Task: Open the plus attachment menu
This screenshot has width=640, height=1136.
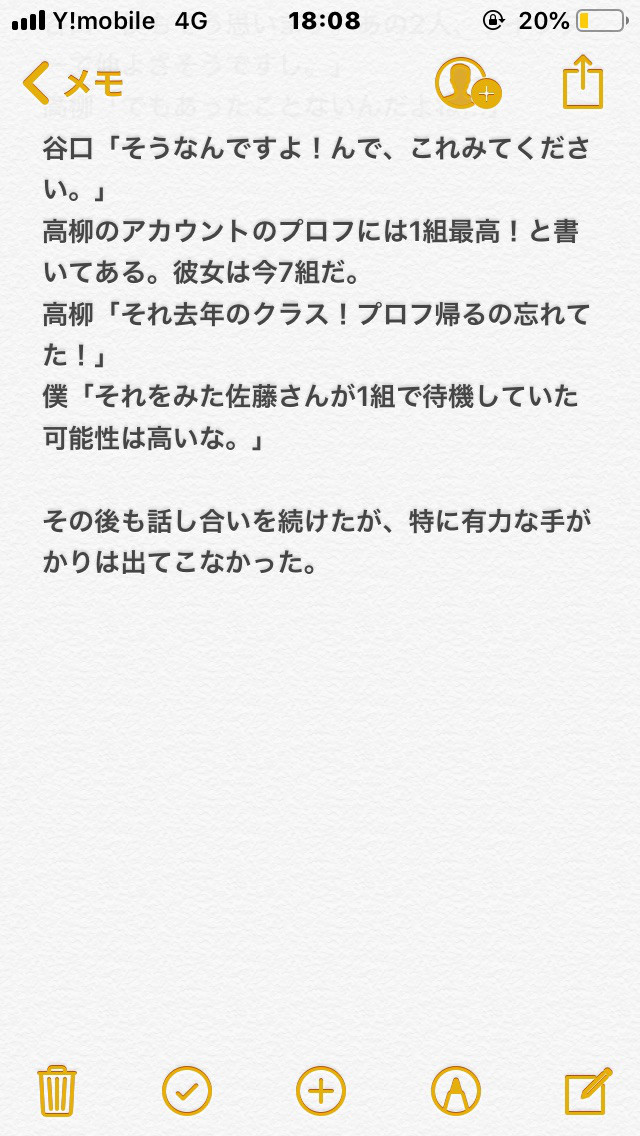Action: pos(320,1090)
